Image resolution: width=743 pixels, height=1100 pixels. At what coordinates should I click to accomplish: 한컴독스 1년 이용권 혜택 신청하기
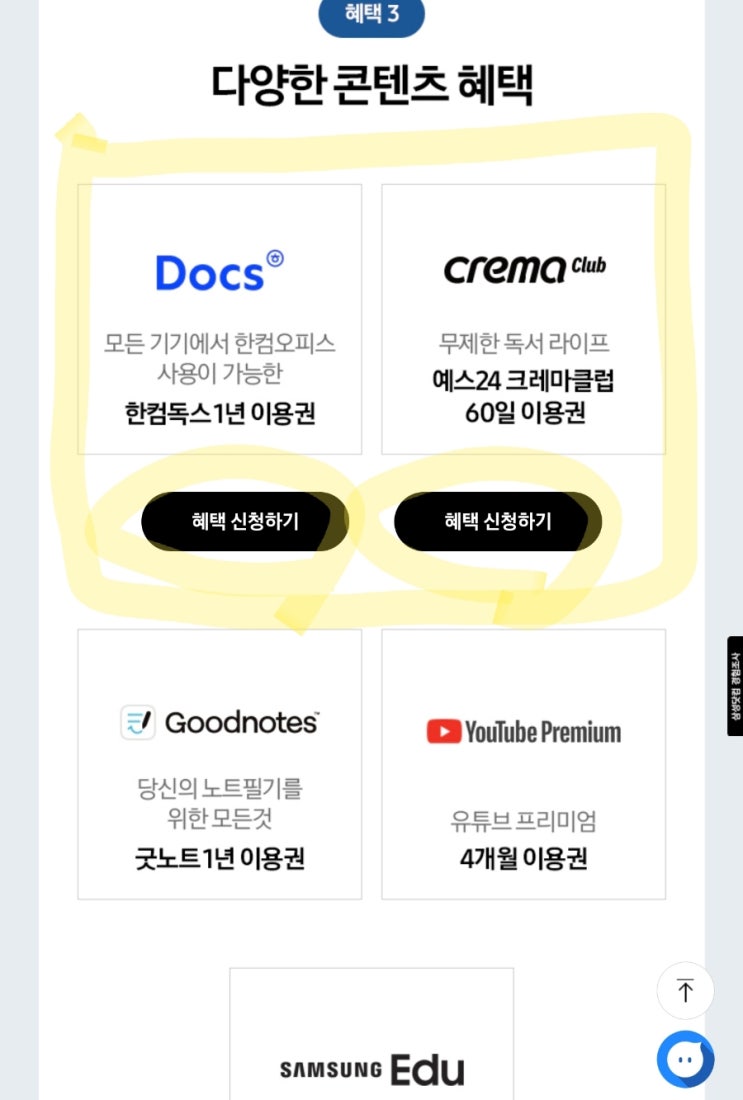245,521
